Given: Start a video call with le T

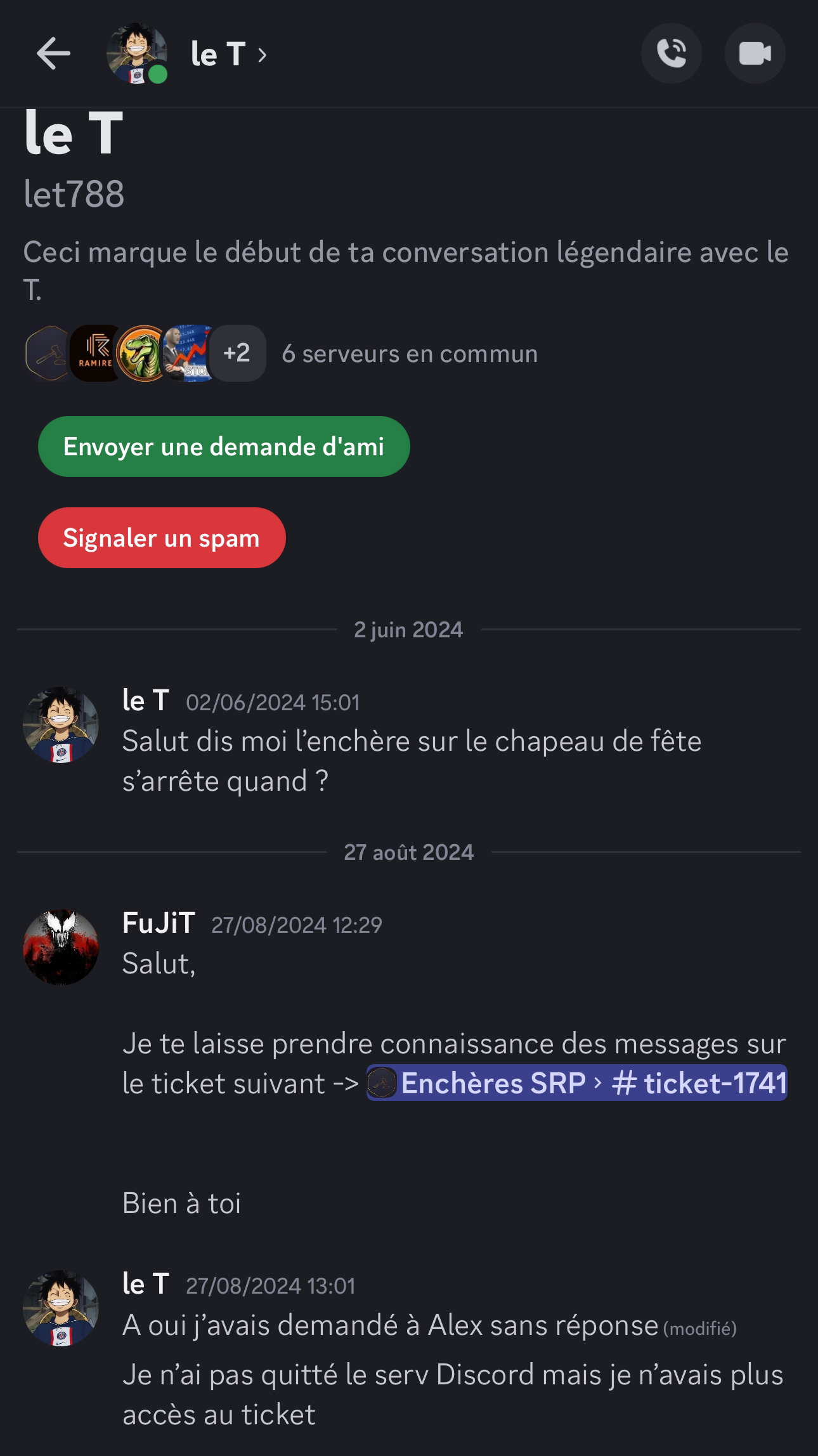Looking at the screenshot, I should 755,53.
